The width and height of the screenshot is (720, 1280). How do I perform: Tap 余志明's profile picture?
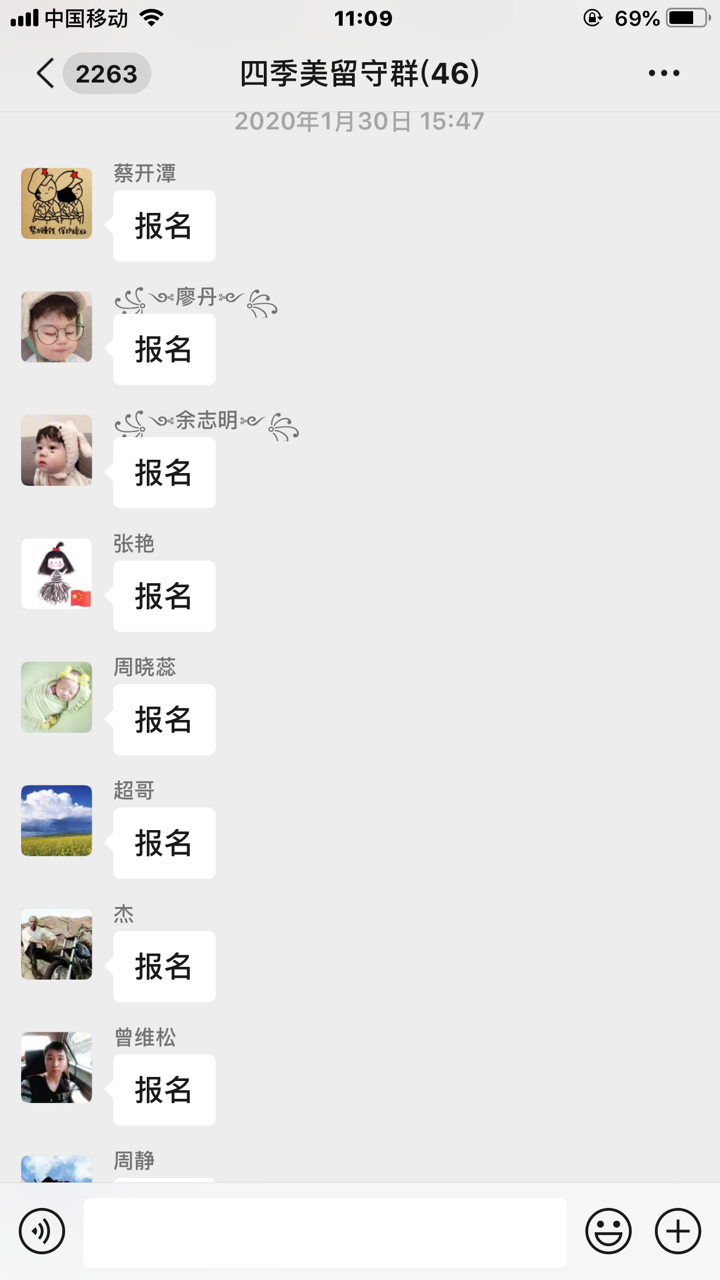(57, 450)
